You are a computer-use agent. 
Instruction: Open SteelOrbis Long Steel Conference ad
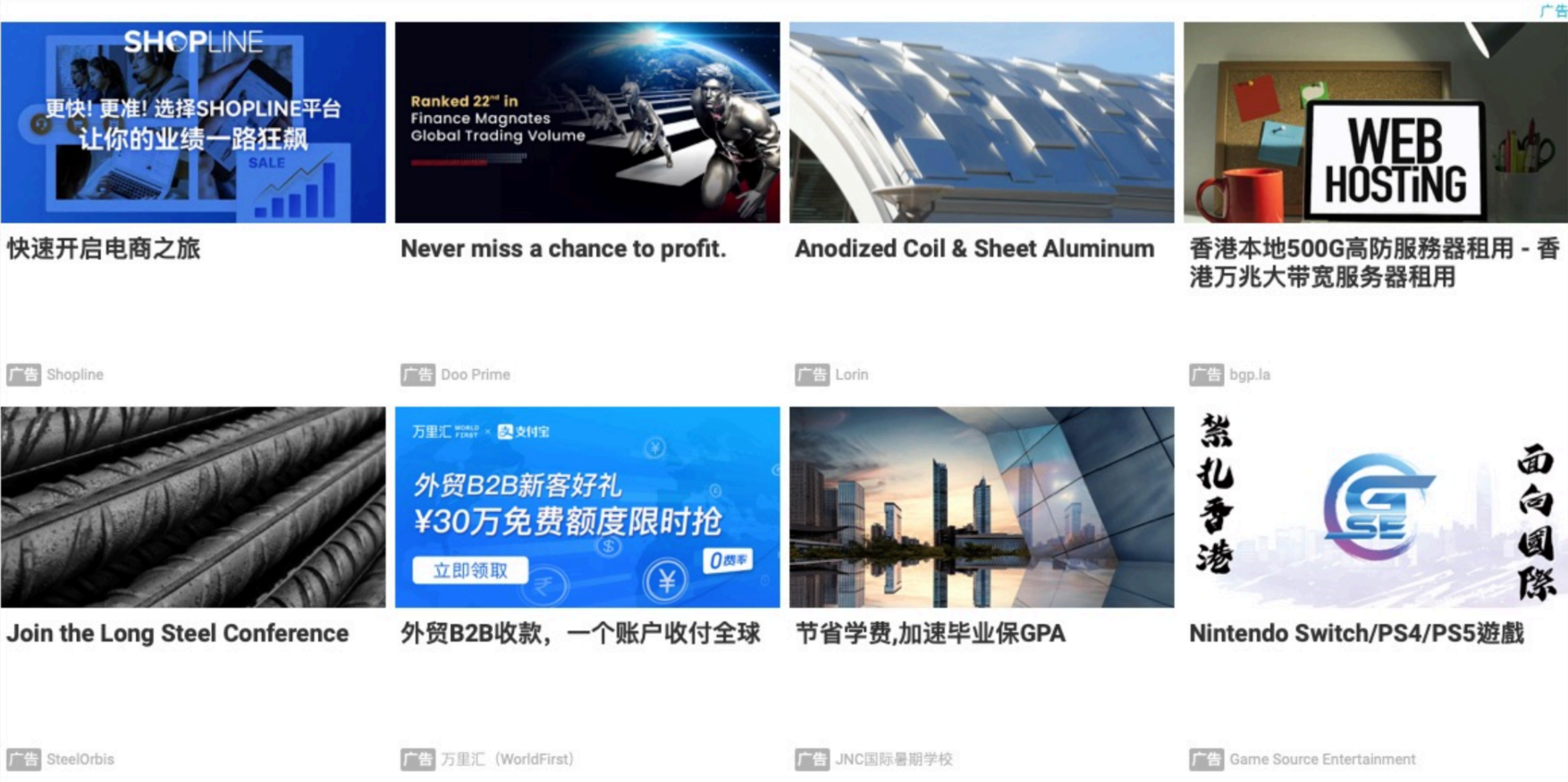coord(193,508)
